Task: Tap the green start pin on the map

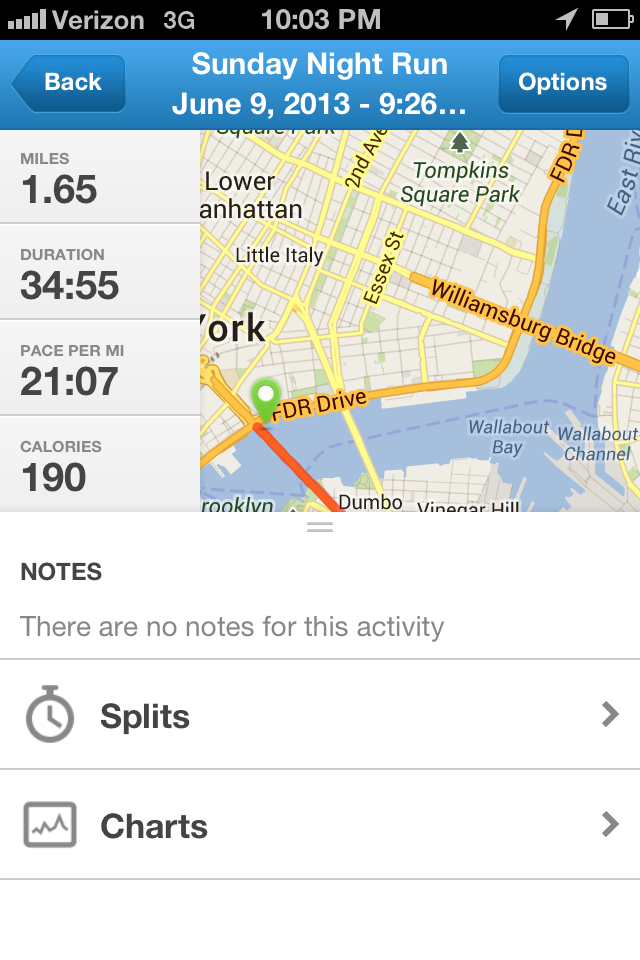Action: pyautogui.click(x=265, y=398)
